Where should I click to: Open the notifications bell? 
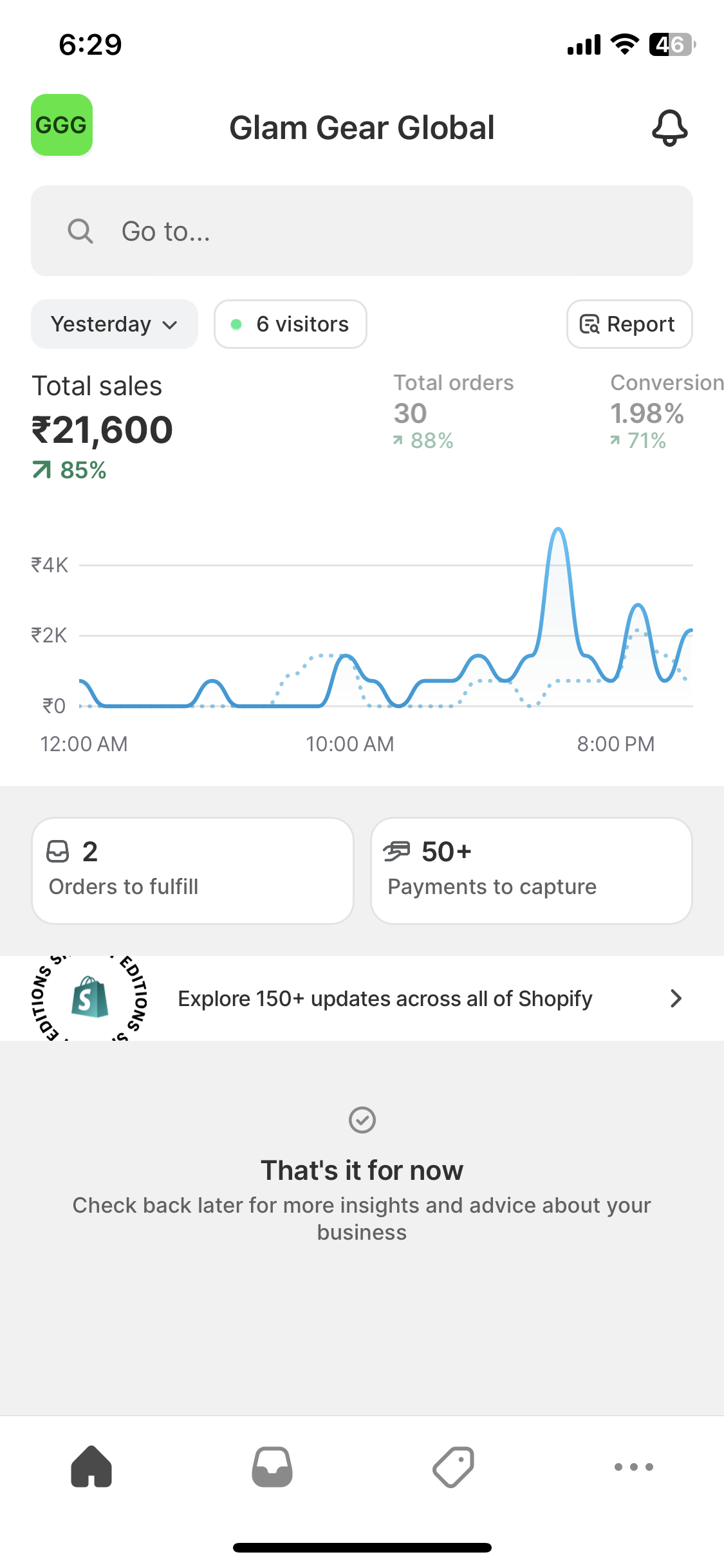[x=669, y=127]
